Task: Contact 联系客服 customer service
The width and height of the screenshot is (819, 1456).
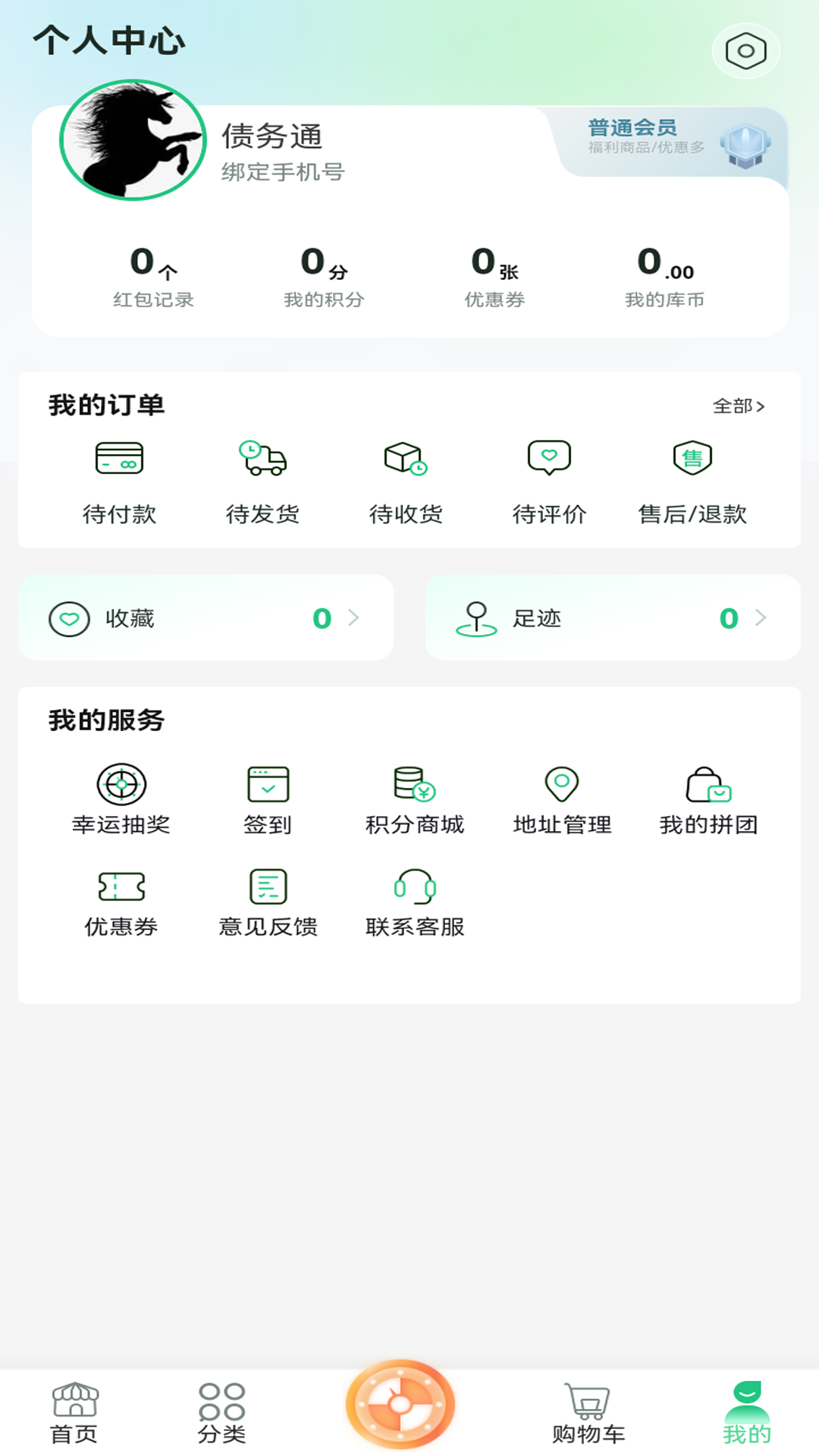Action: point(414,902)
